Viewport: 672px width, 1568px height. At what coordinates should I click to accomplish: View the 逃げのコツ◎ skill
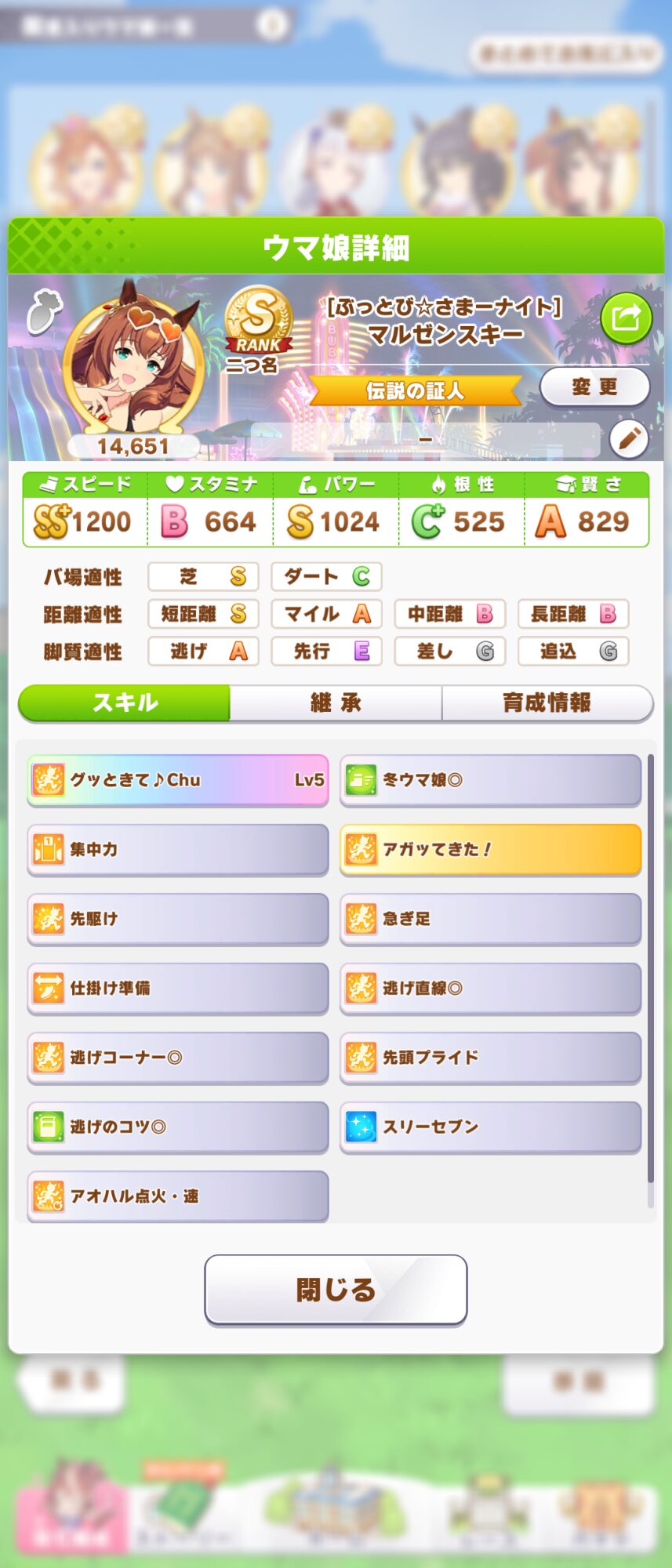[178, 1127]
